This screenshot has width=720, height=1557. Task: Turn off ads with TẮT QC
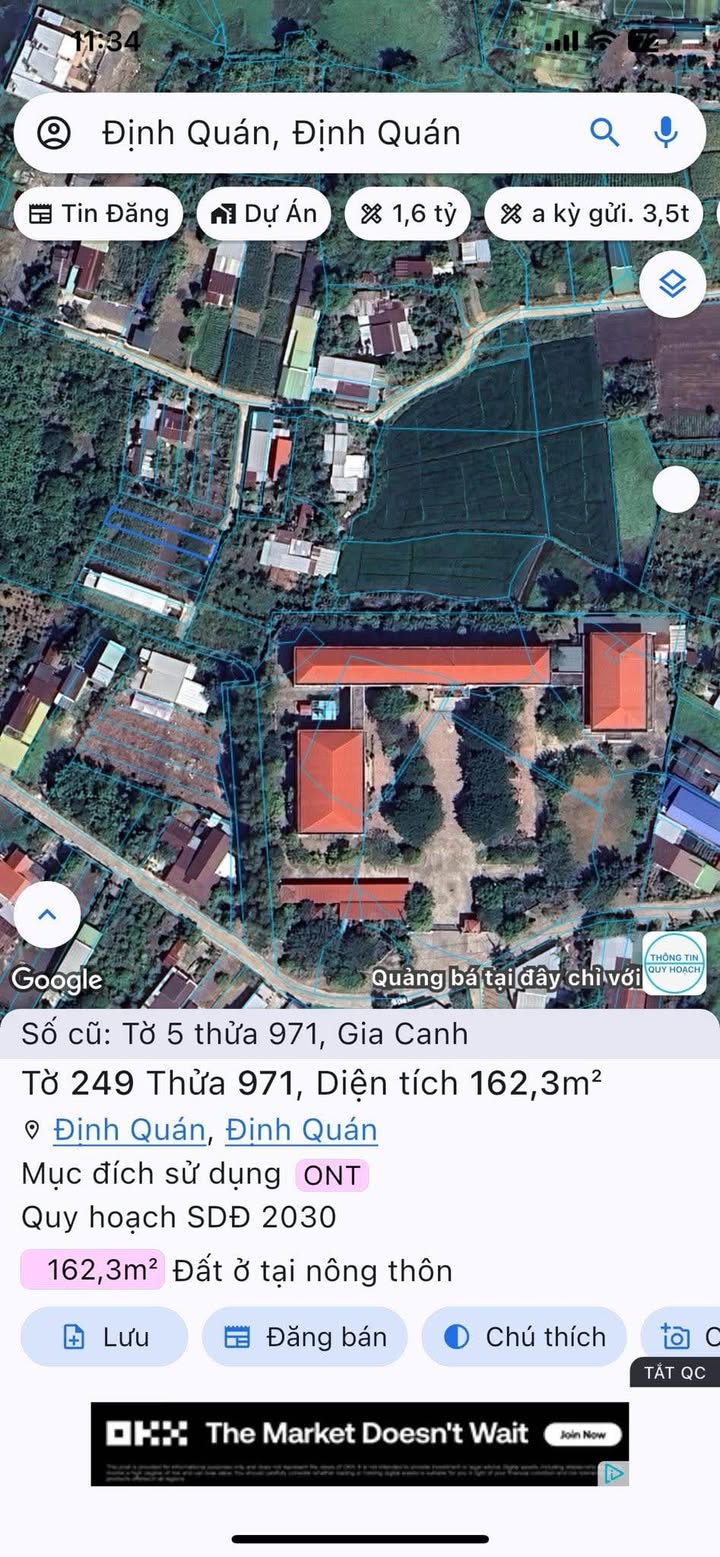pyautogui.click(x=675, y=1372)
